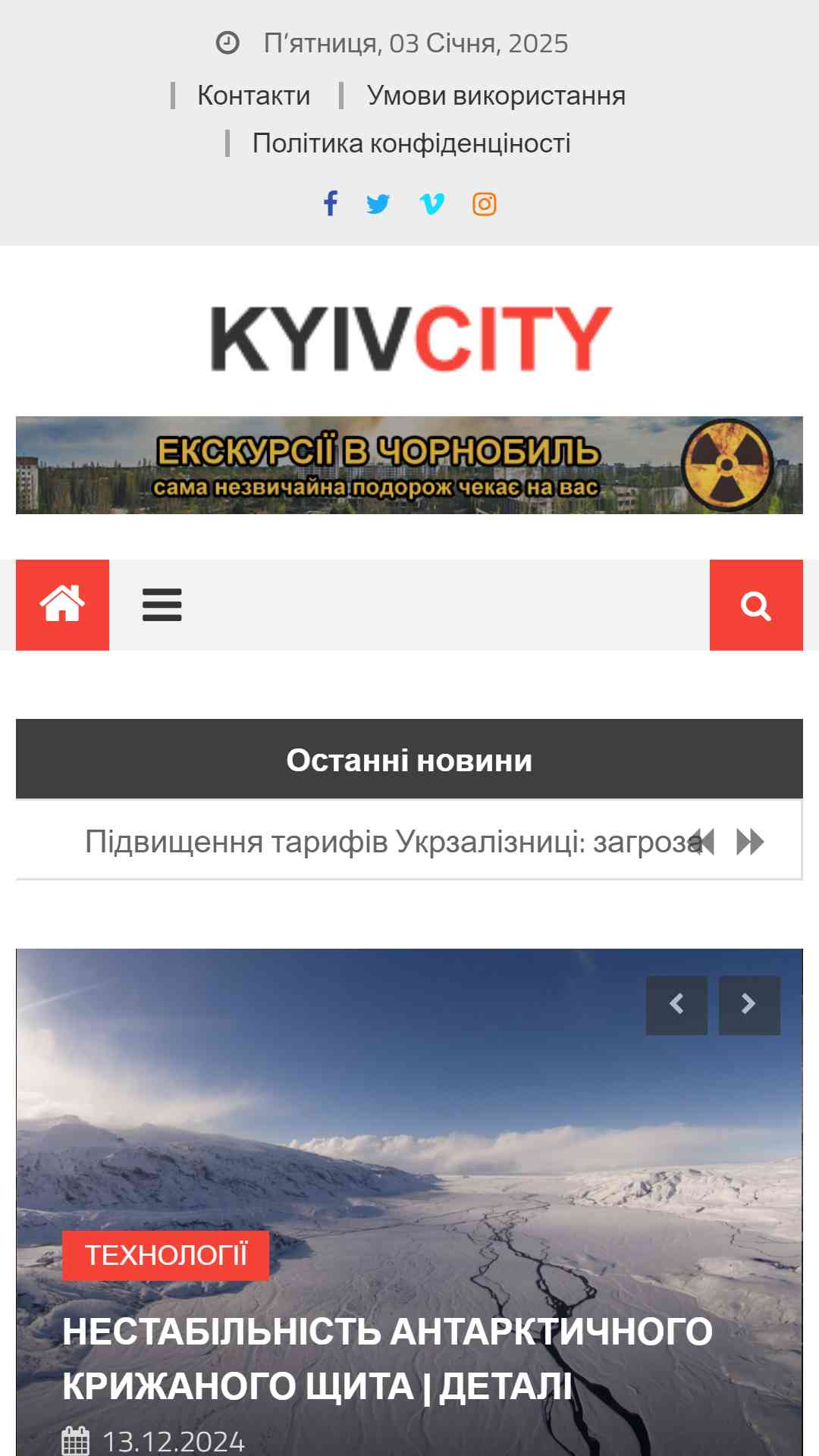This screenshot has width=819, height=1456.
Task: Show next news ticker item
Action: pos(750,842)
